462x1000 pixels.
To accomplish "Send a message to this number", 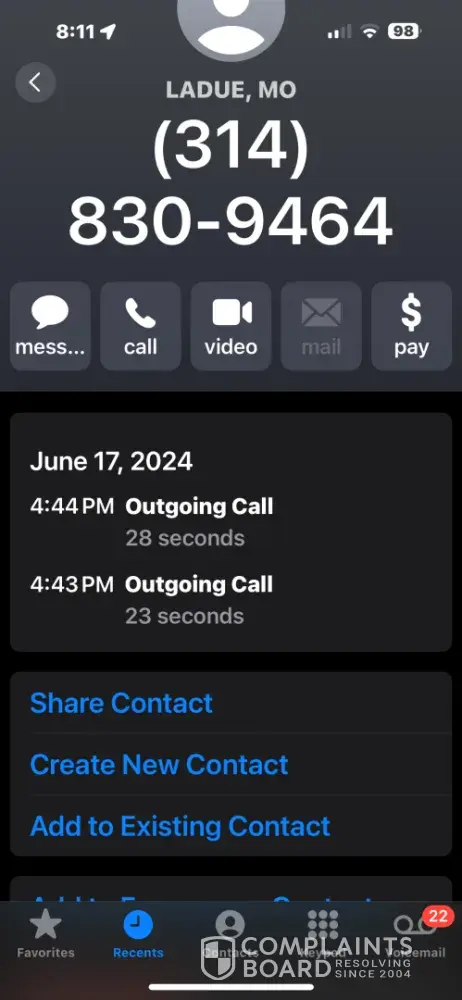I will pos(50,326).
